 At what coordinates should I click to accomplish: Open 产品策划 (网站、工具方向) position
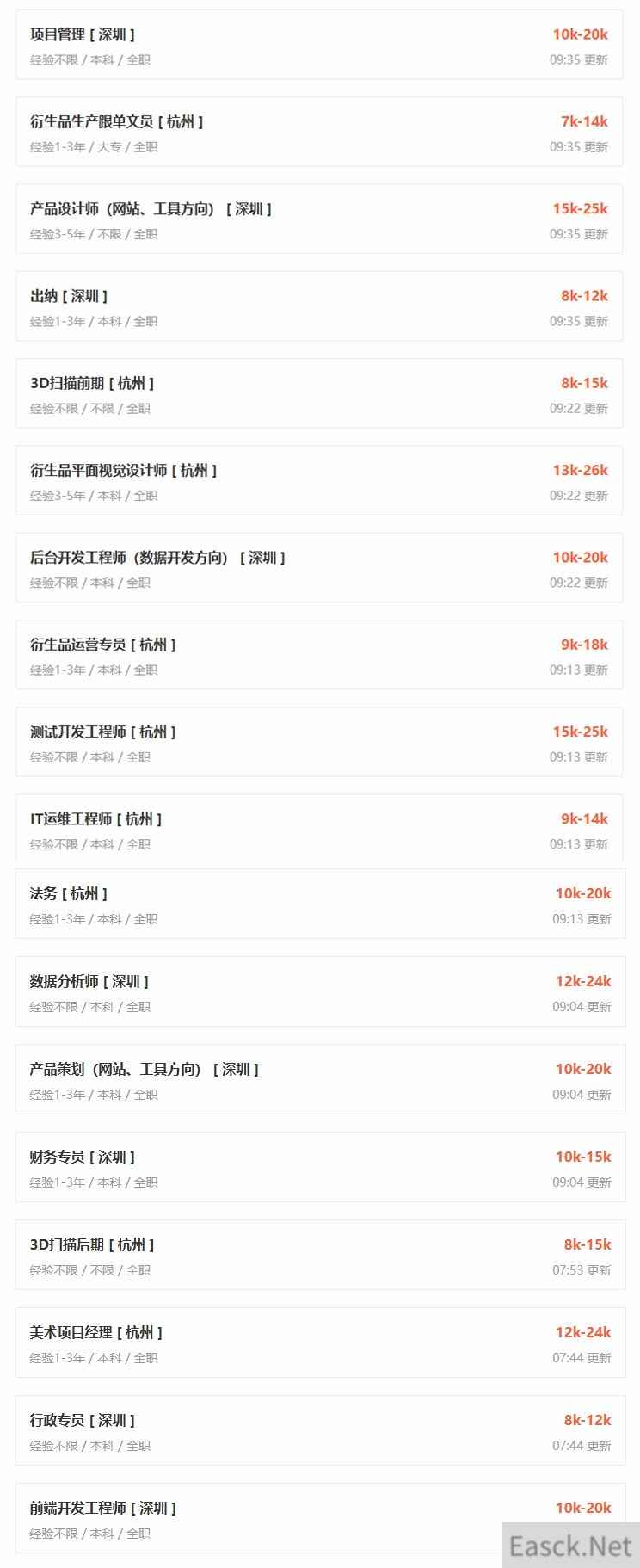[144, 1070]
